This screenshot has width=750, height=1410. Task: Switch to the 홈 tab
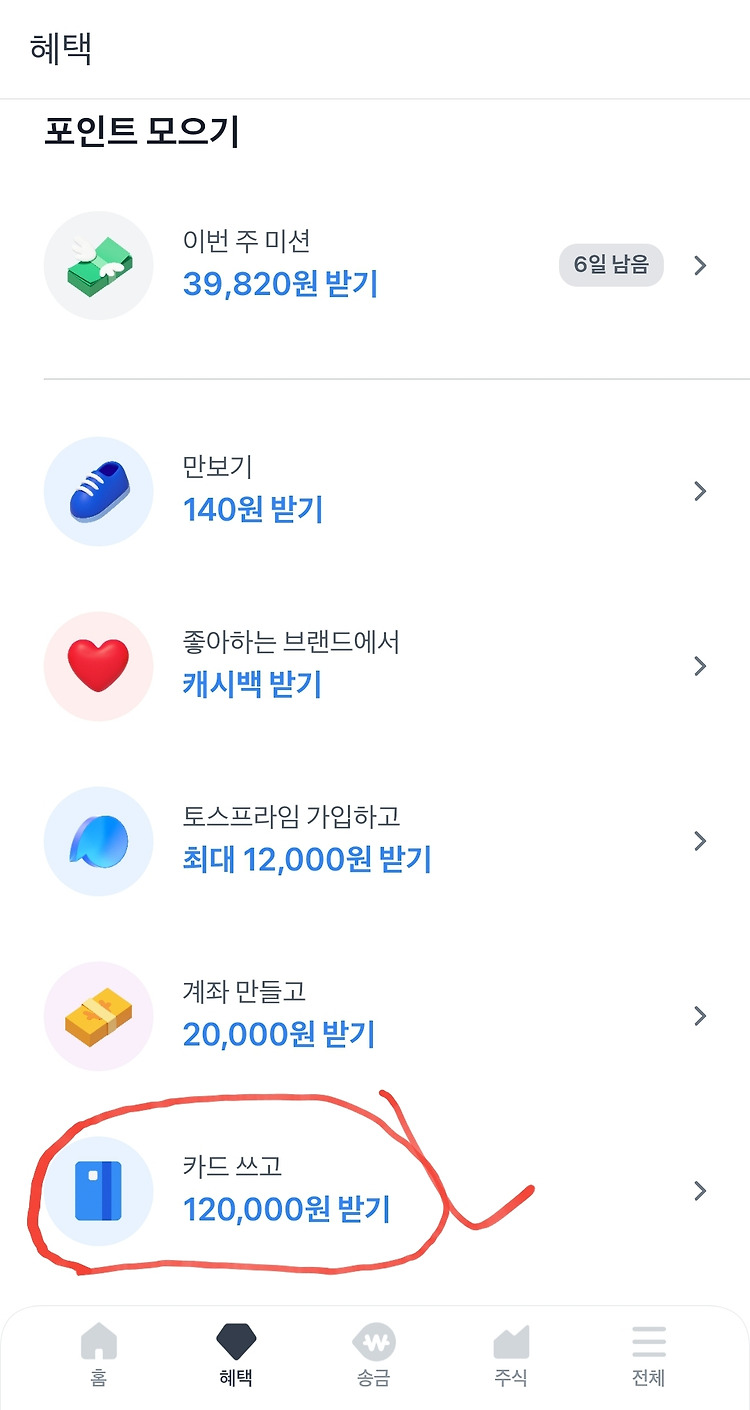[98, 1355]
